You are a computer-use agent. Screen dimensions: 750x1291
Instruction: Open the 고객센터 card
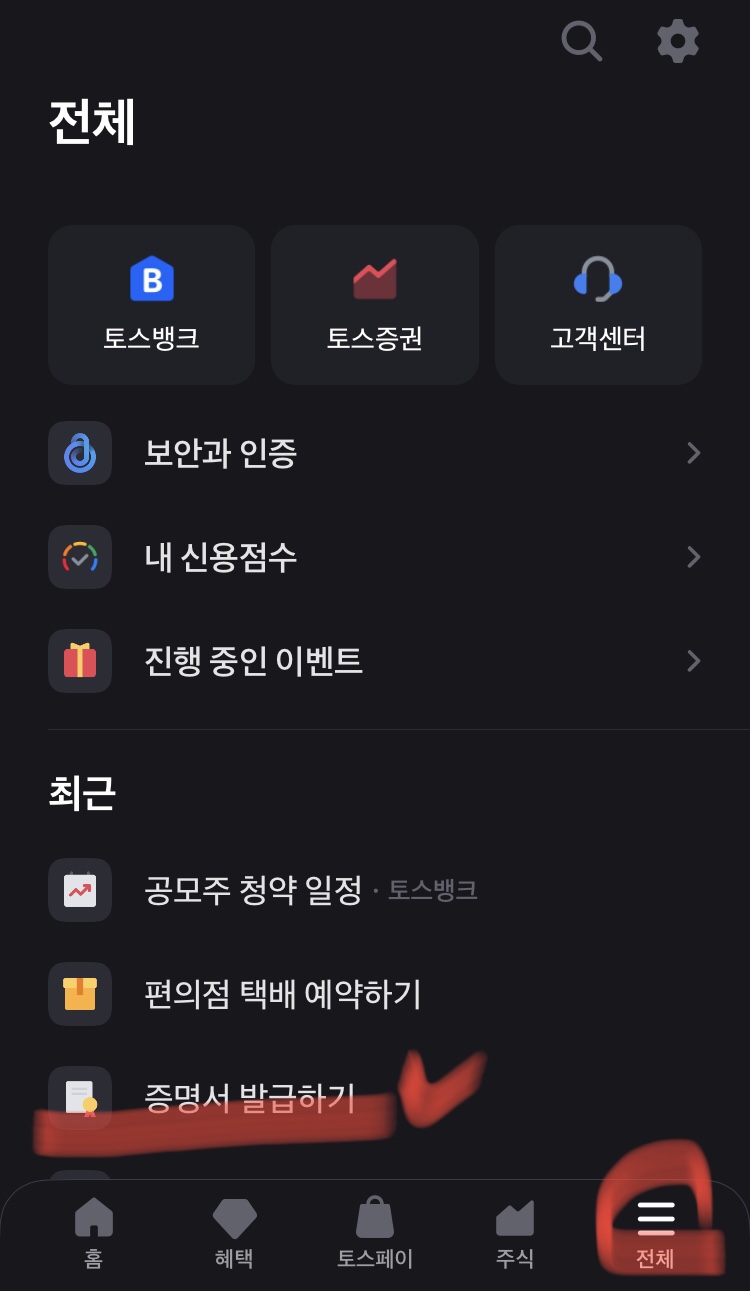(598, 305)
